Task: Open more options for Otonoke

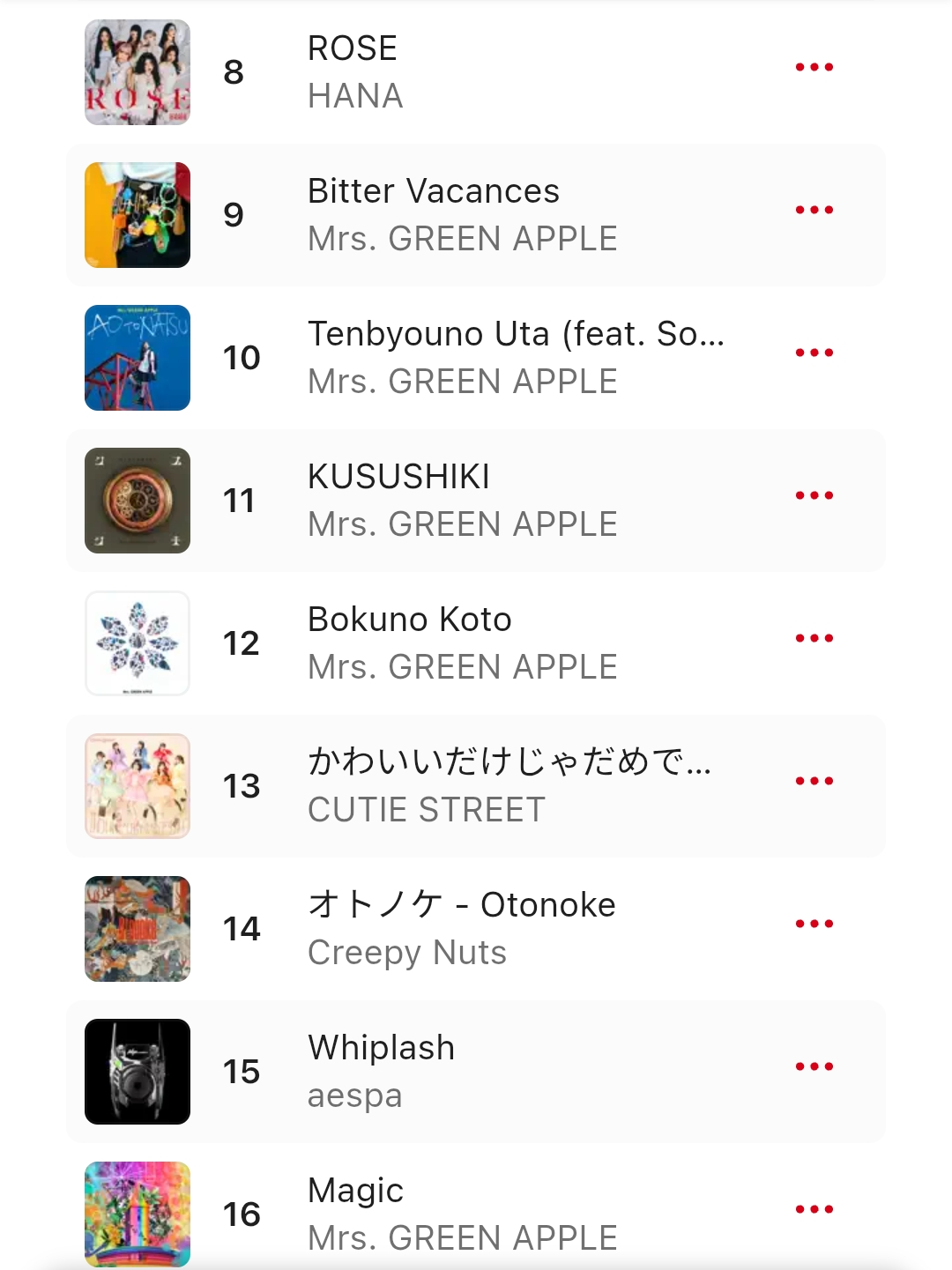Action: pos(814,925)
